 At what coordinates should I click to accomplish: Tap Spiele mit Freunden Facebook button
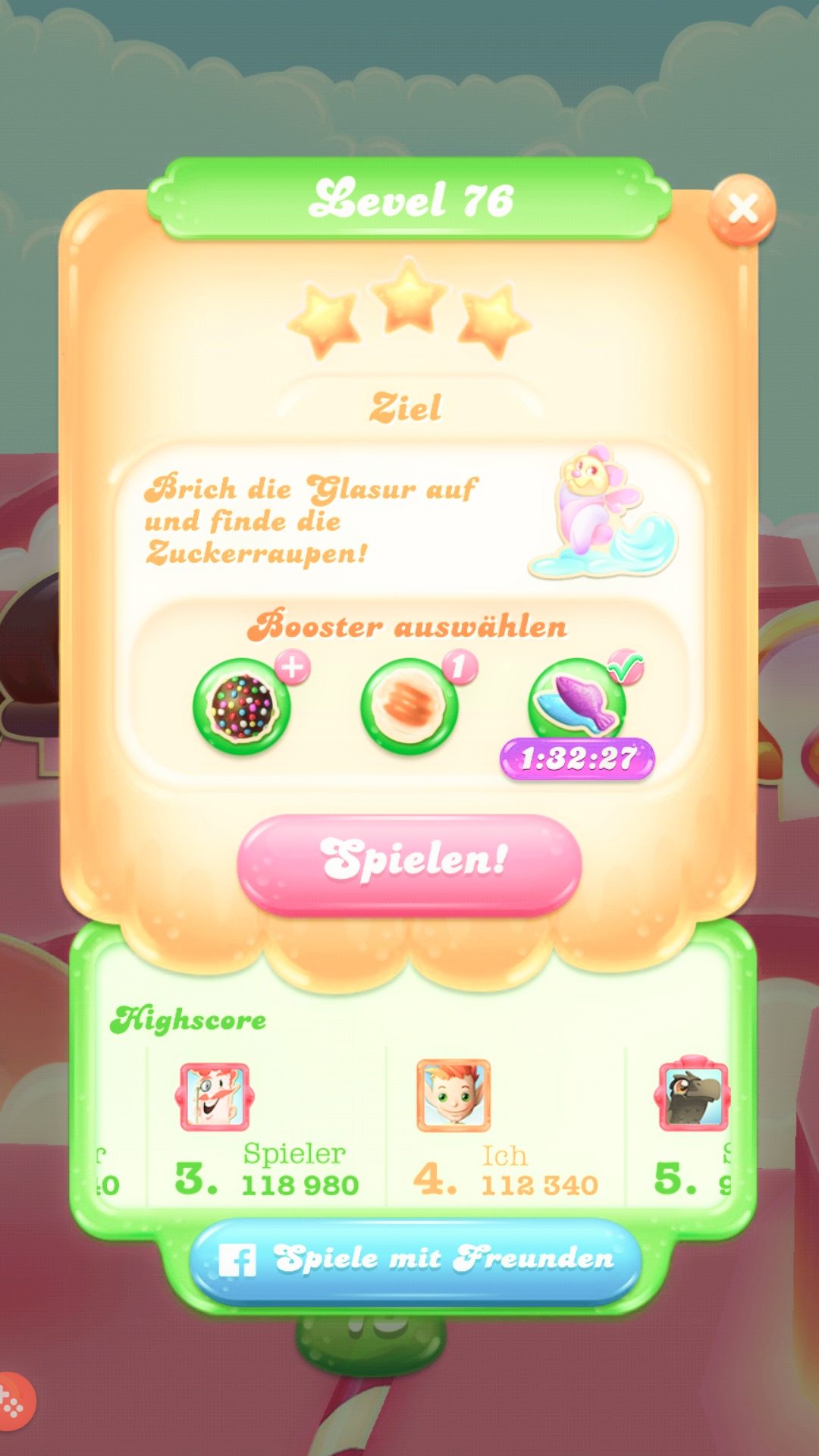(x=416, y=1259)
